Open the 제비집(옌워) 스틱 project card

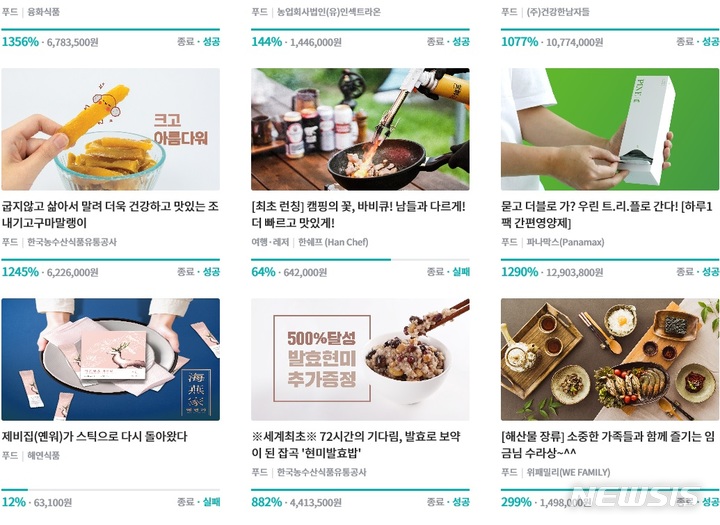(x=110, y=359)
